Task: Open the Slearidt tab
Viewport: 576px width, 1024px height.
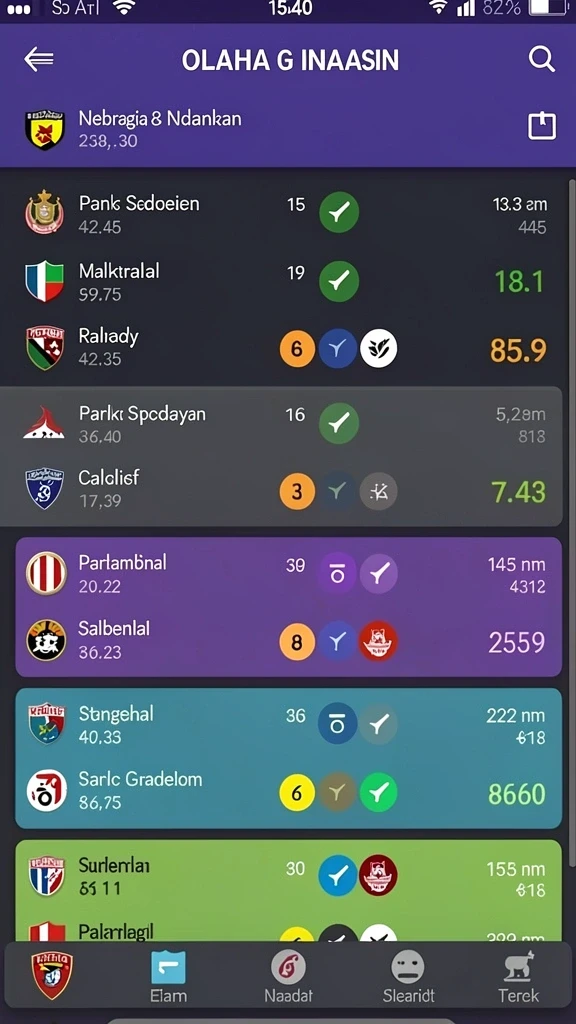Action: [x=407, y=978]
